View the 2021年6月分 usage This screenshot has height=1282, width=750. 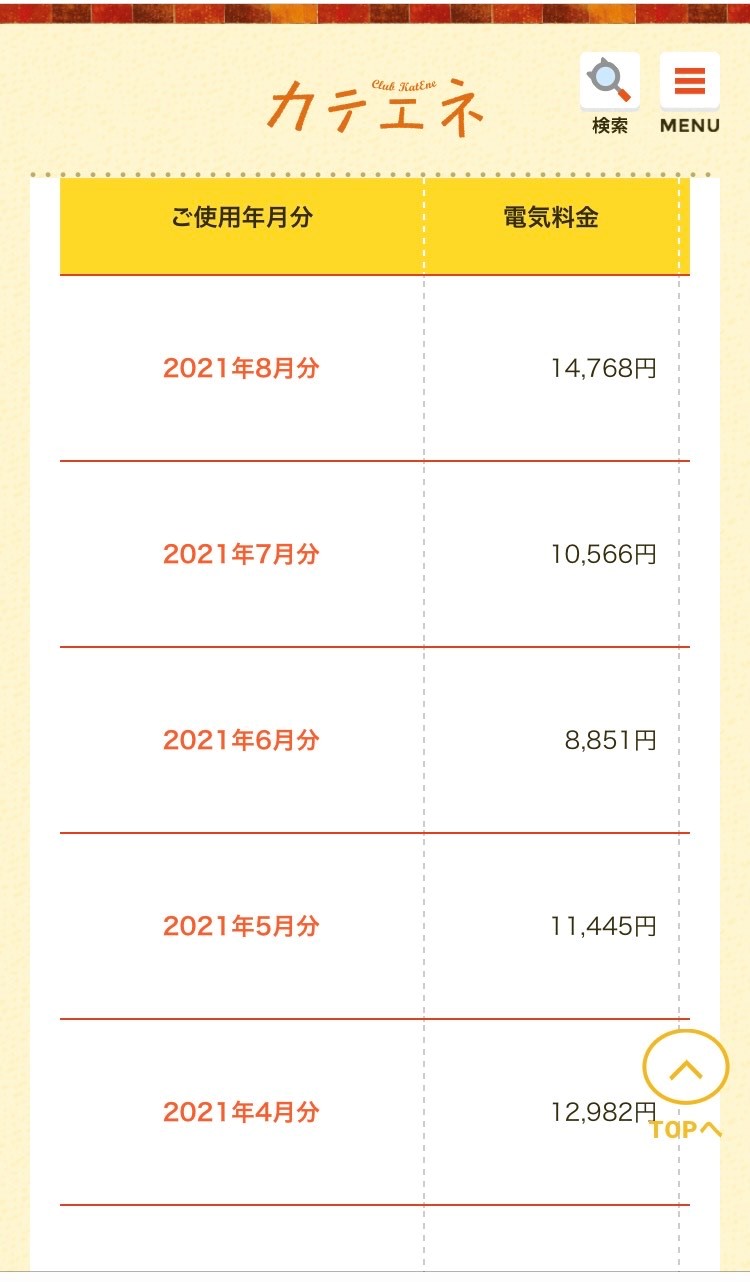pos(241,740)
